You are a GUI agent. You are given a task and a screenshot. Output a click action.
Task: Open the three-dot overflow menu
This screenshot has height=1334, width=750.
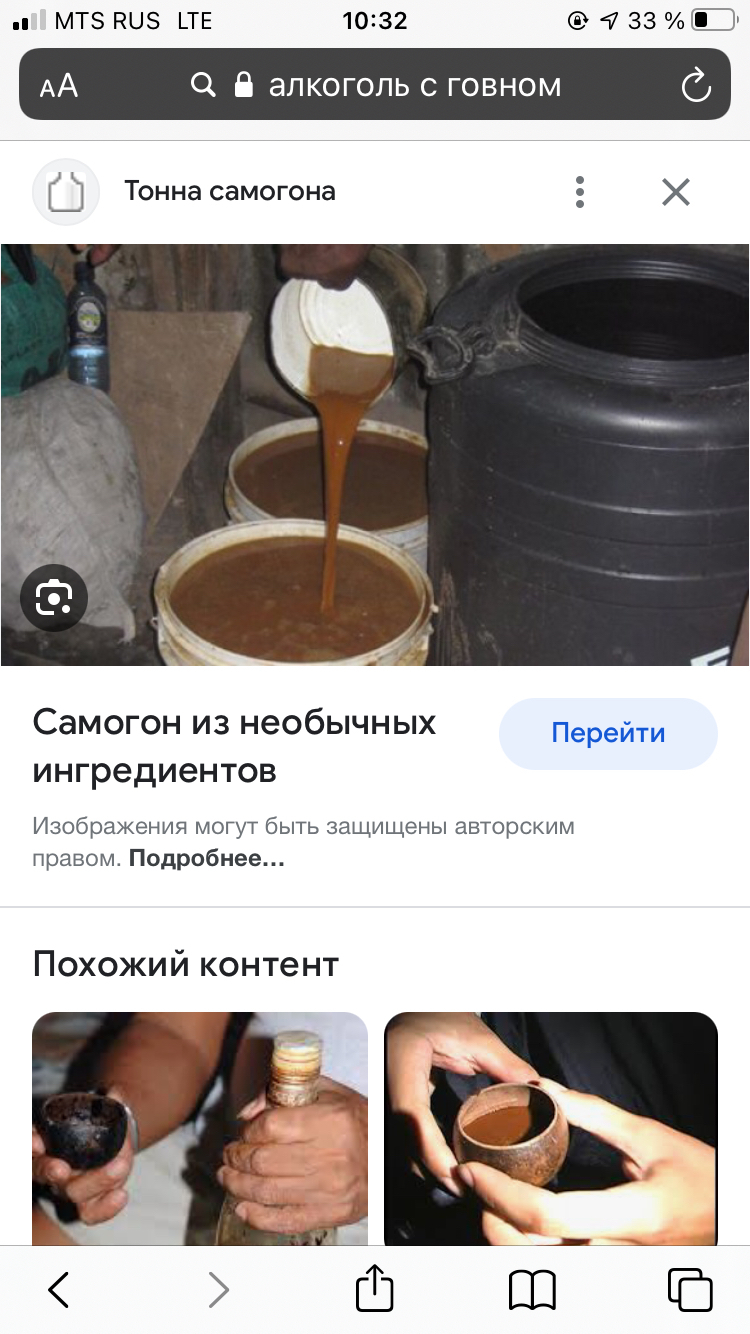(x=580, y=192)
